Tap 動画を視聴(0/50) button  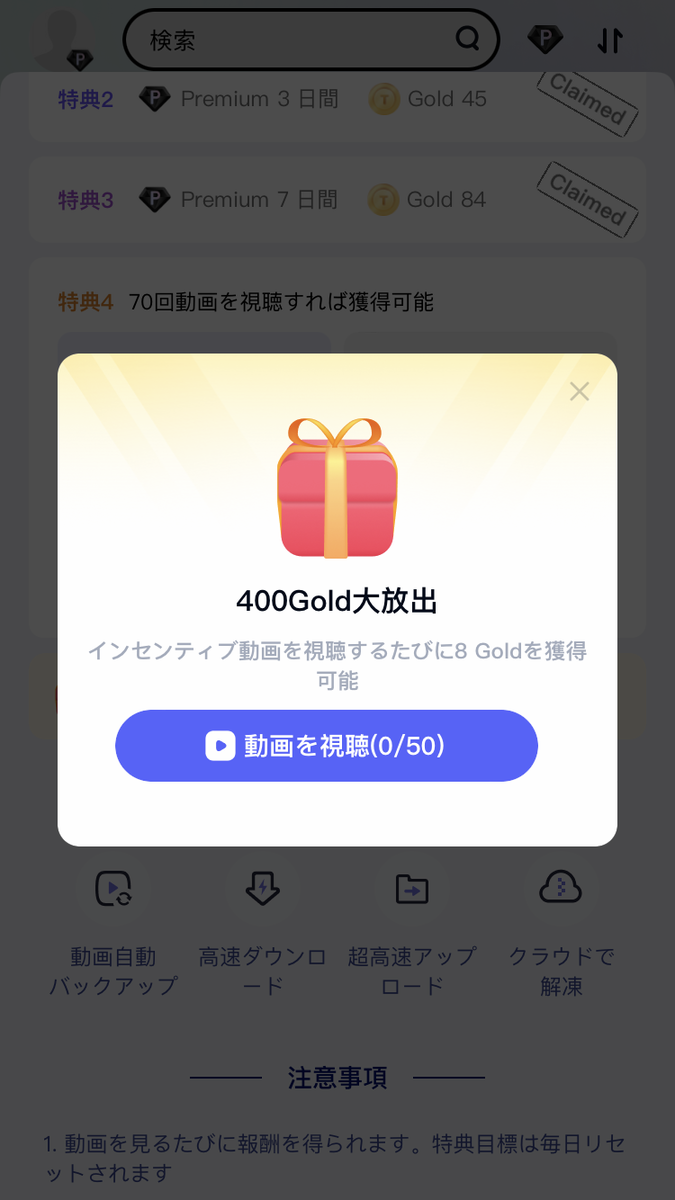click(326, 746)
